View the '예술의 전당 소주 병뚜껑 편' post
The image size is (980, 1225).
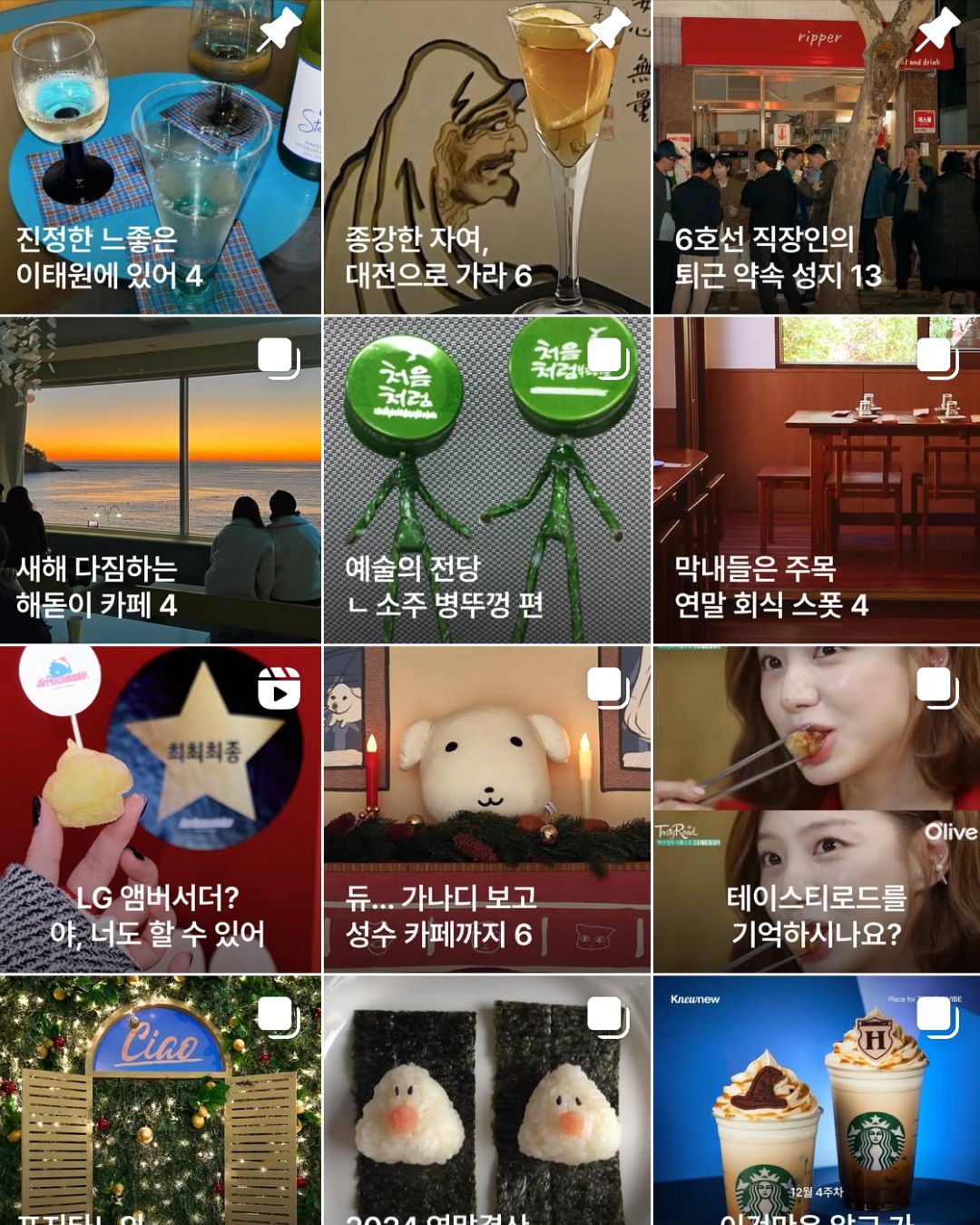(x=487, y=479)
